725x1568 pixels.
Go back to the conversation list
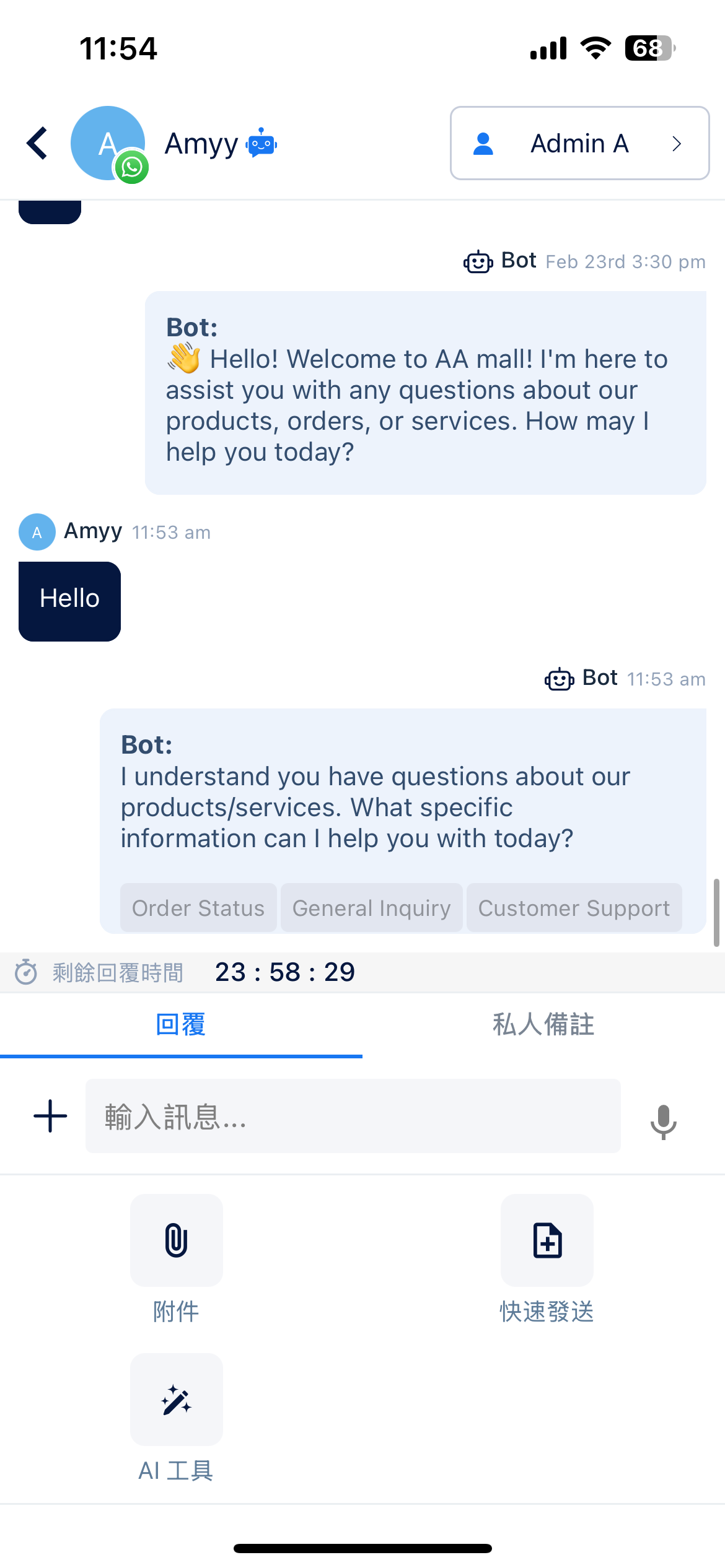pyautogui.click(x=38, y=144)
